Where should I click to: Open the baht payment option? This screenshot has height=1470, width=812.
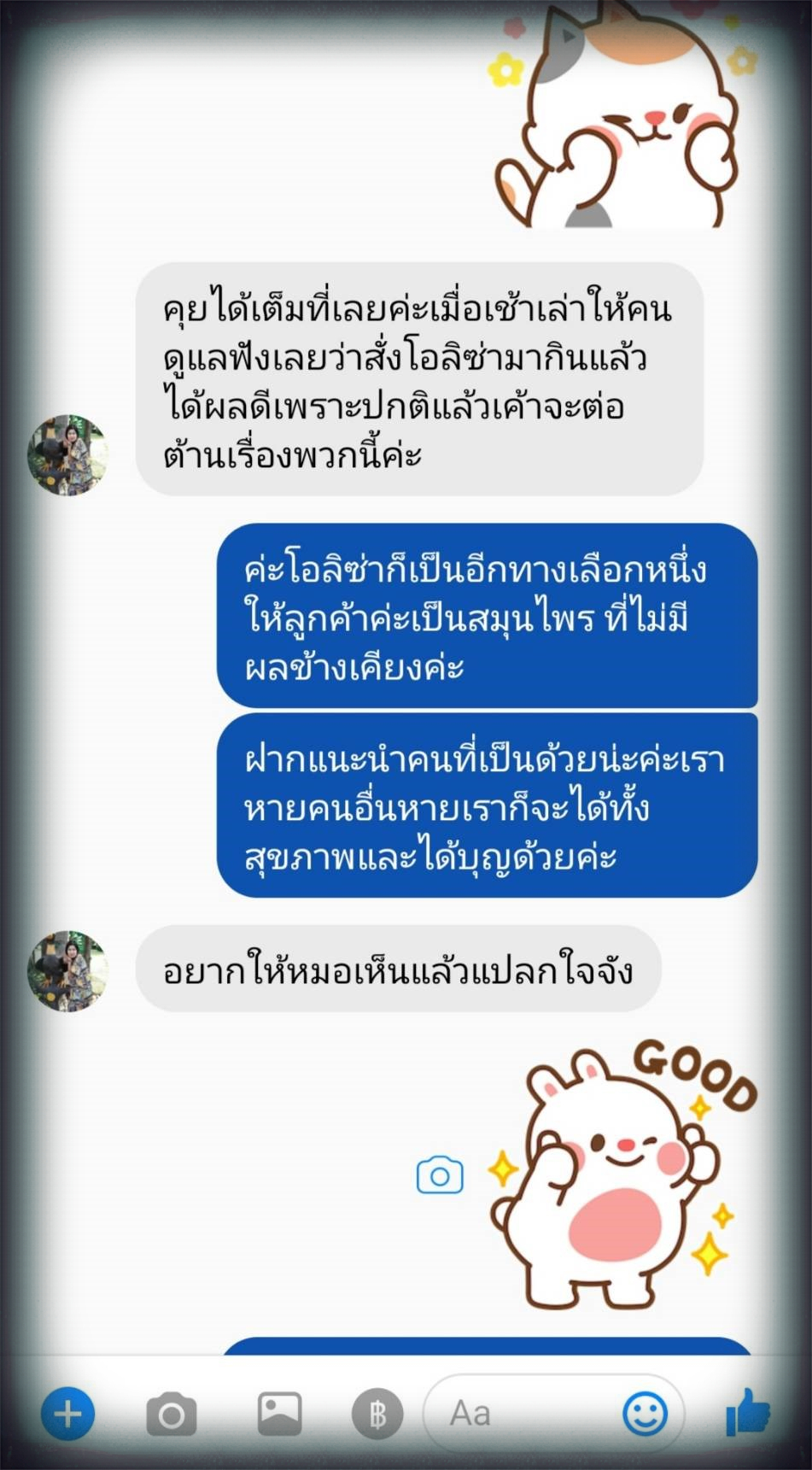[377, 1414]
